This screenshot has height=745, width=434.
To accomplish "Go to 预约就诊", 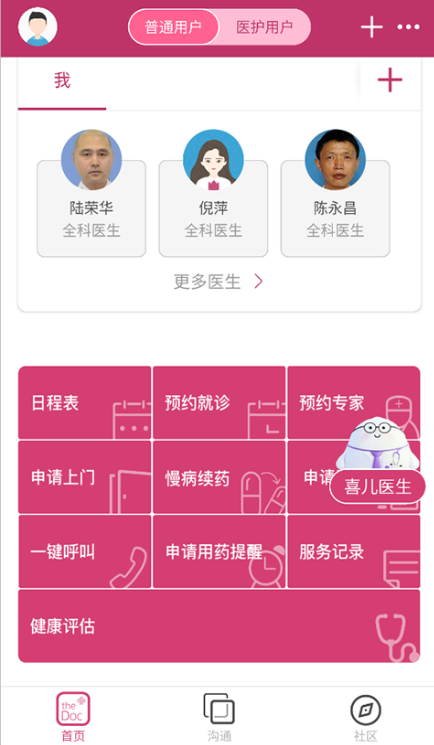I will tap(219, 402).
